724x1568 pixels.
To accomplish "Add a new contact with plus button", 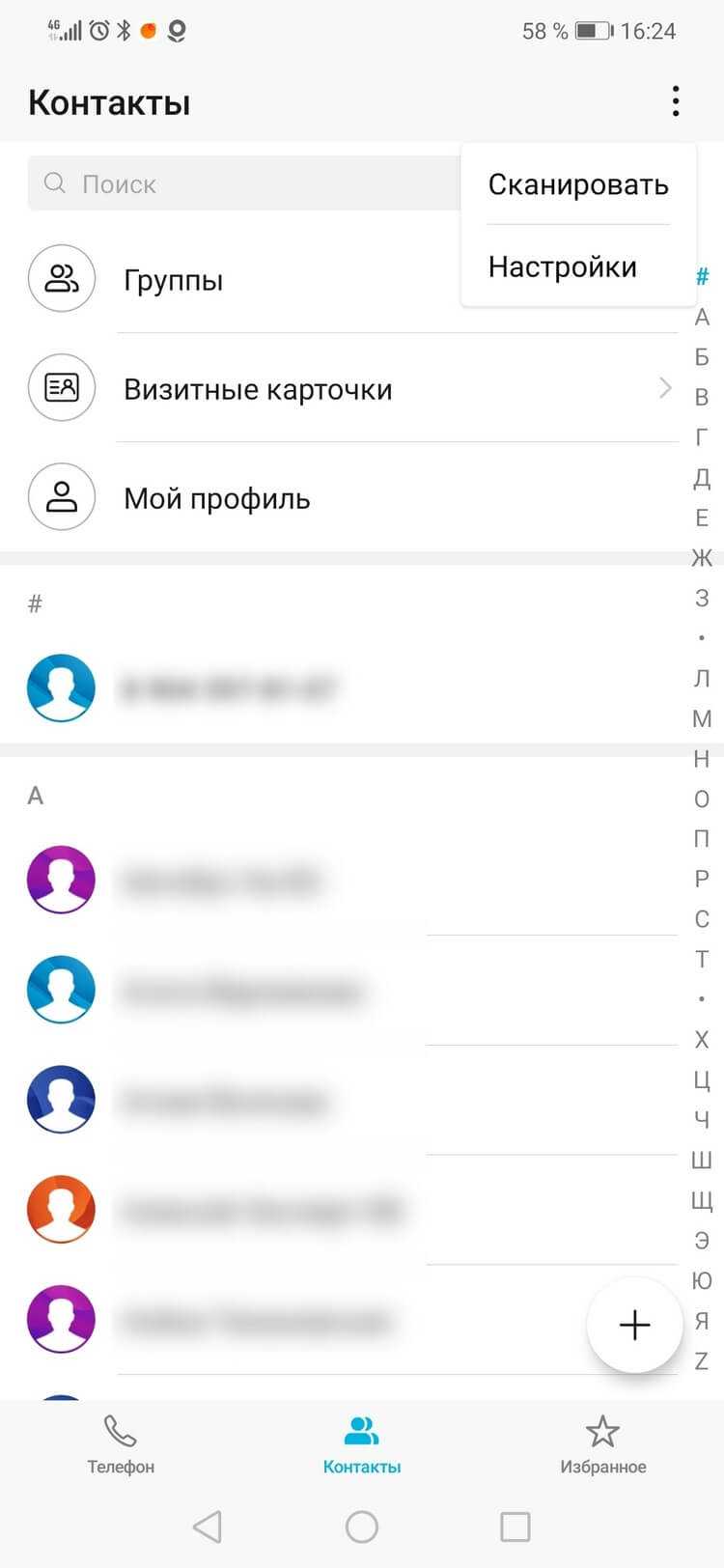I will [634, 1325].
